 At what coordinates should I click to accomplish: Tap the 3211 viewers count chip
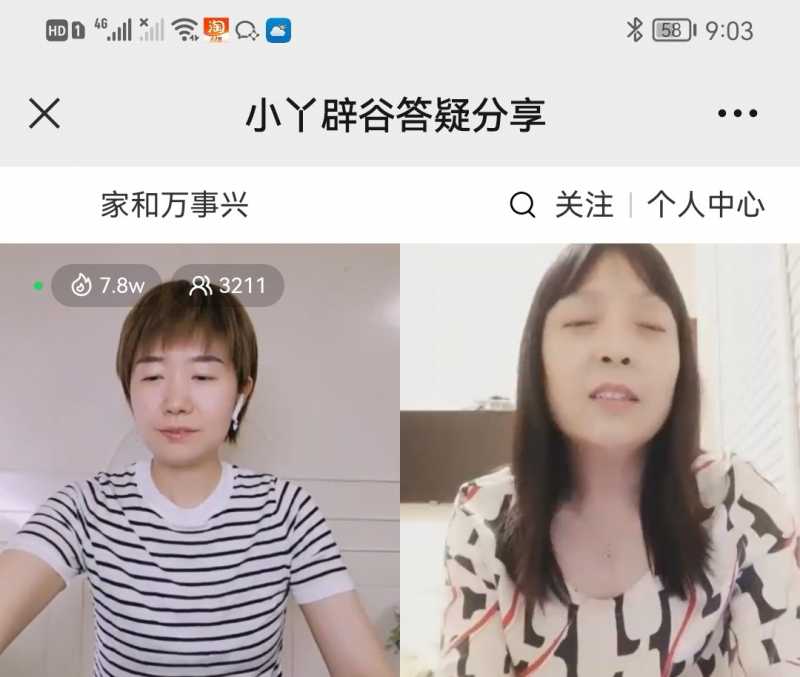[228, 286]
